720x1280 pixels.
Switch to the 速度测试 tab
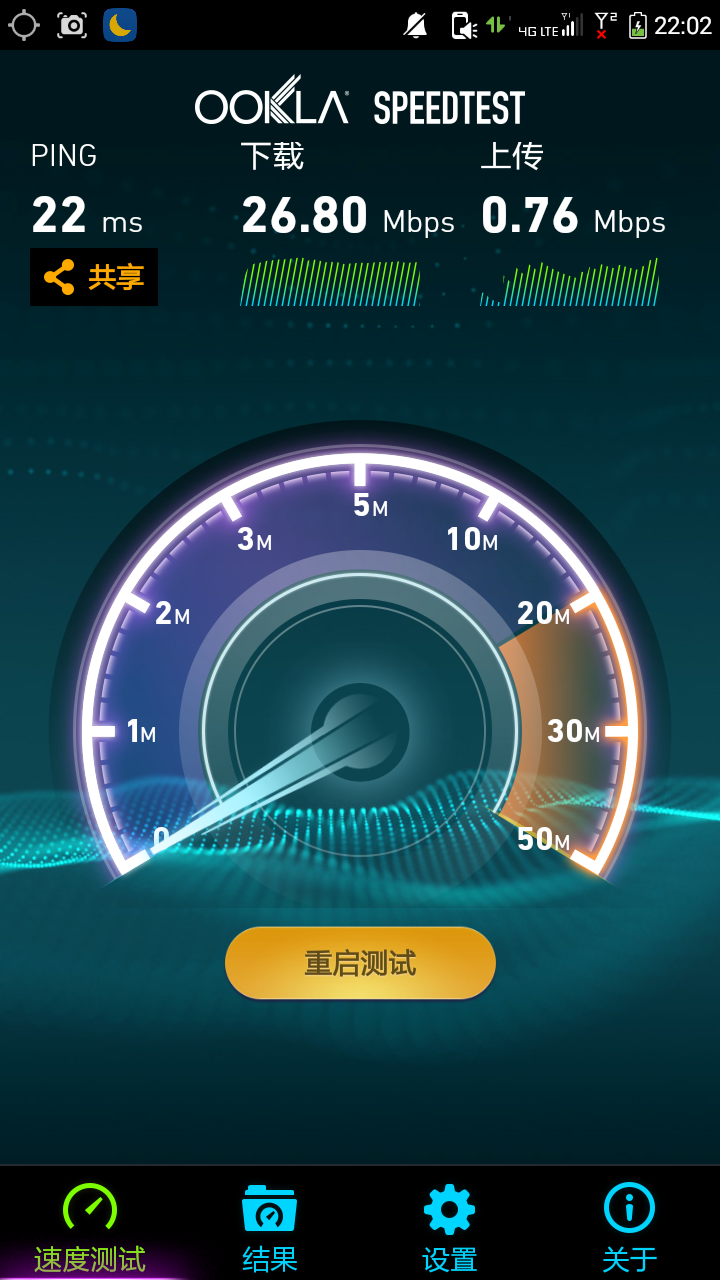point(90,1226)
